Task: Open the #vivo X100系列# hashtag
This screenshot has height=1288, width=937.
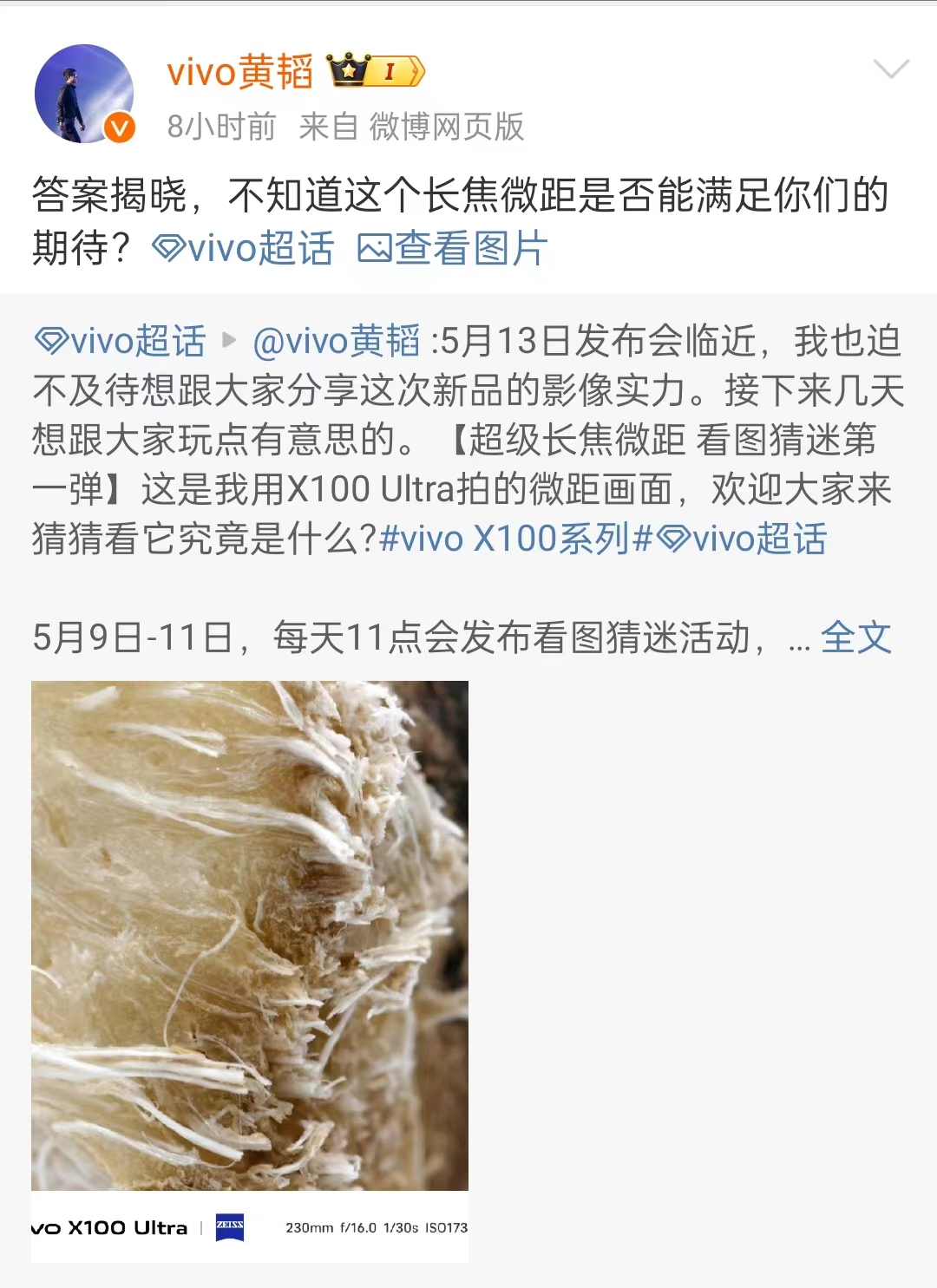Action: tap(515, 539)
